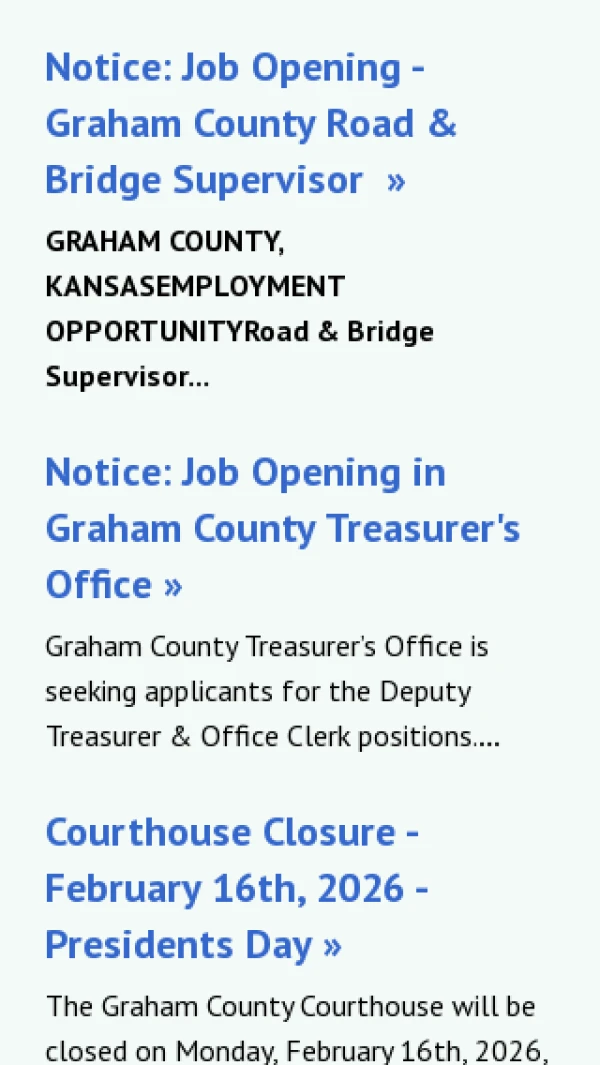This screenshot has height=1065, width=600.
Task: Open the Road & Bridge Supervisor job notice
Action: pos(250,124)
